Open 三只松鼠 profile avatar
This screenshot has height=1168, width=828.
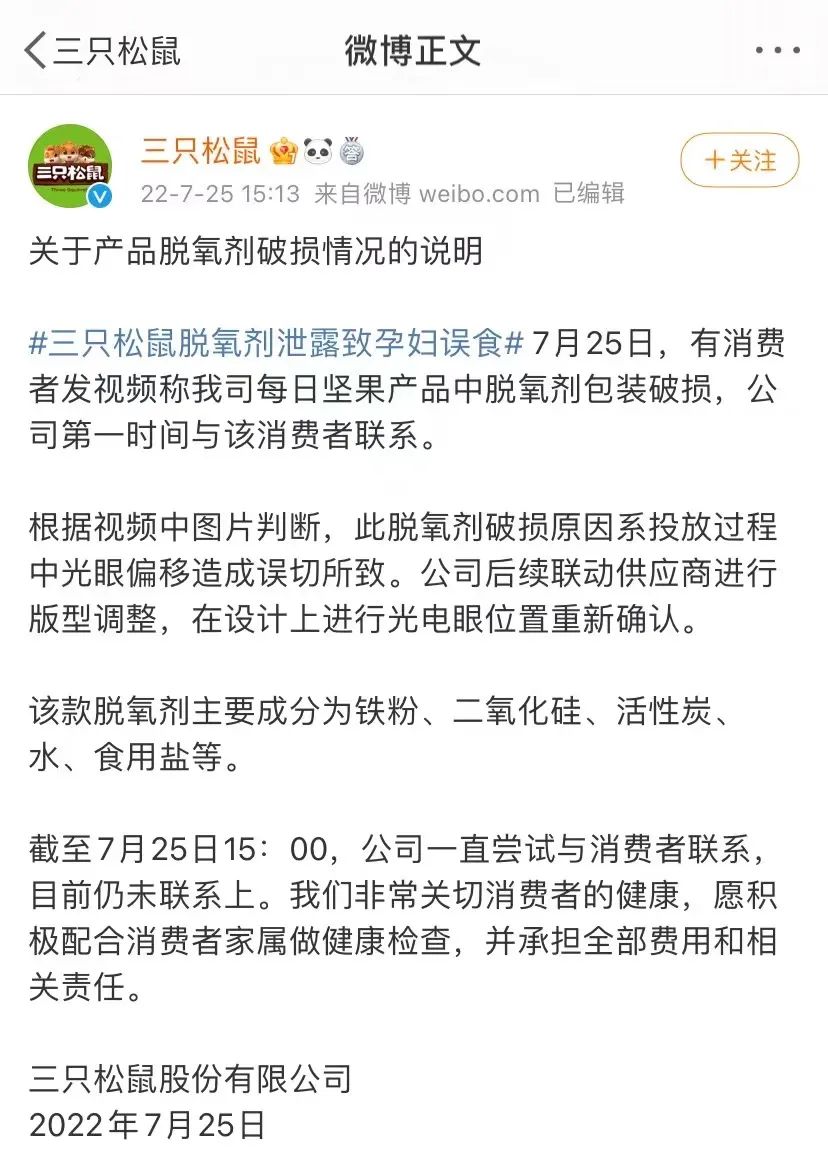coord(69,165)
